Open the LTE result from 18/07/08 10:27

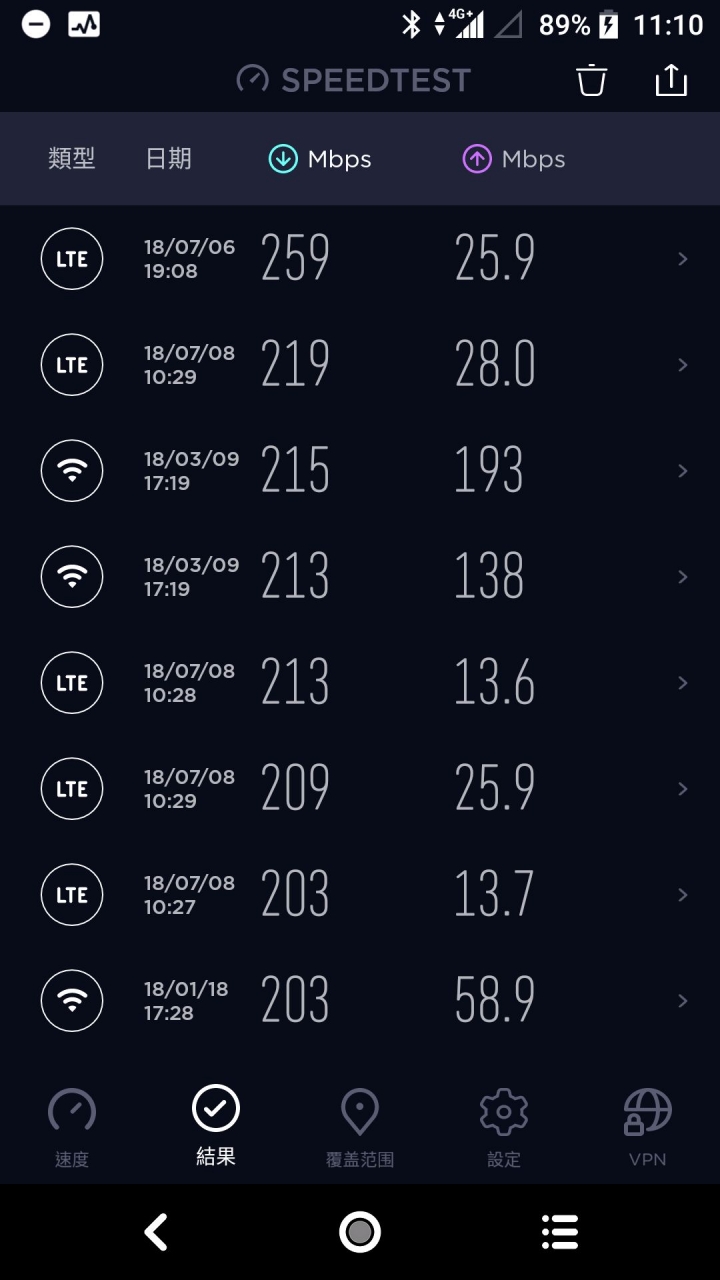pyautogui.click(x=360, y=895)
